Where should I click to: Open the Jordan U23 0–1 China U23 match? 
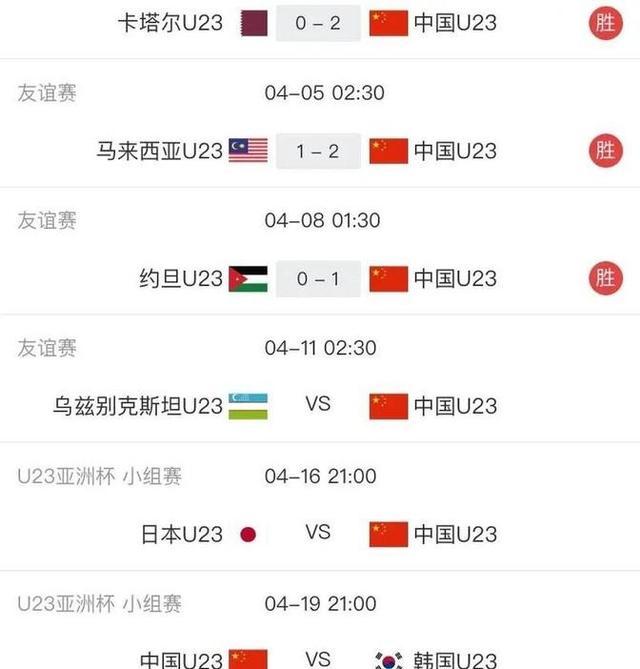(x=318, y=278)
